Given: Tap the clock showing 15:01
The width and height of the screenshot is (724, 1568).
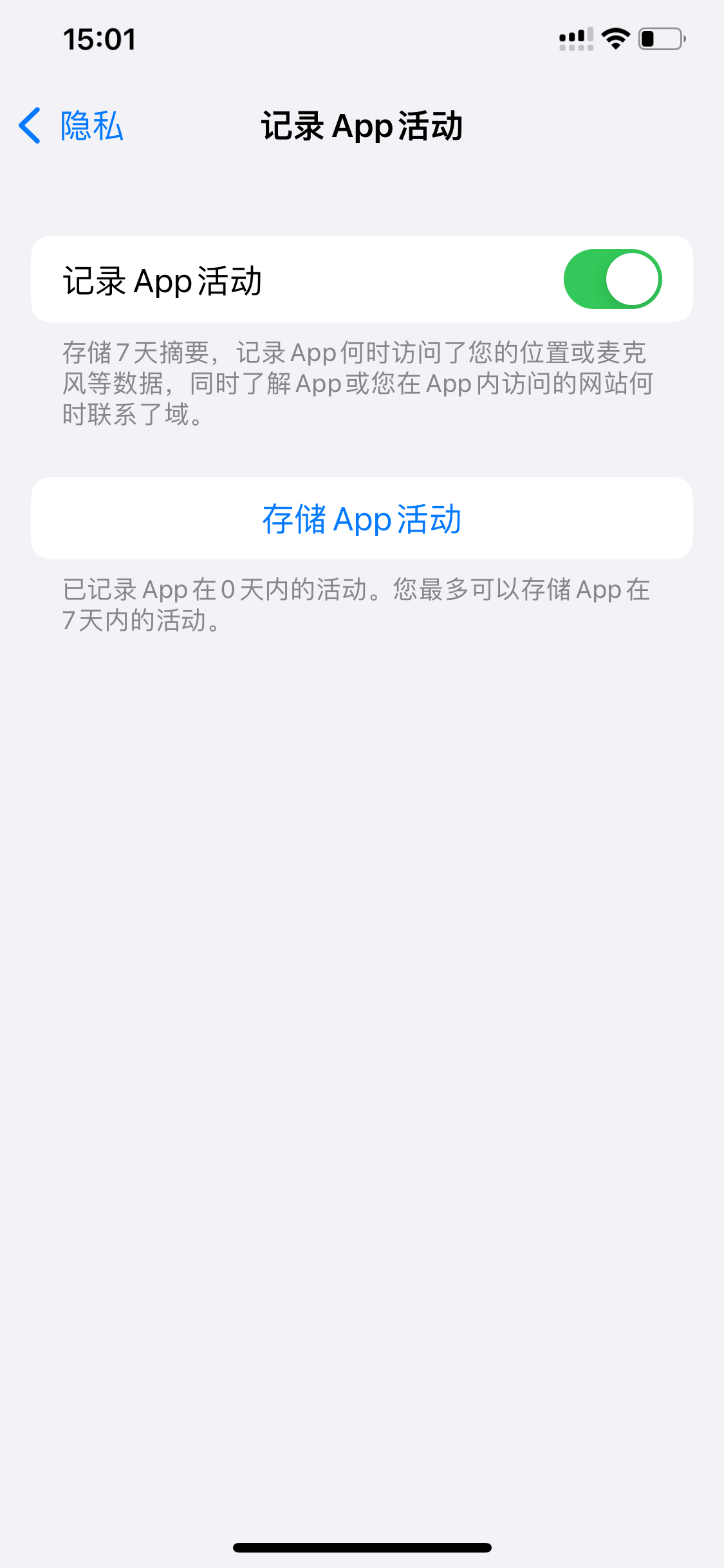Looking at the screenshot, I should point(100,39).
